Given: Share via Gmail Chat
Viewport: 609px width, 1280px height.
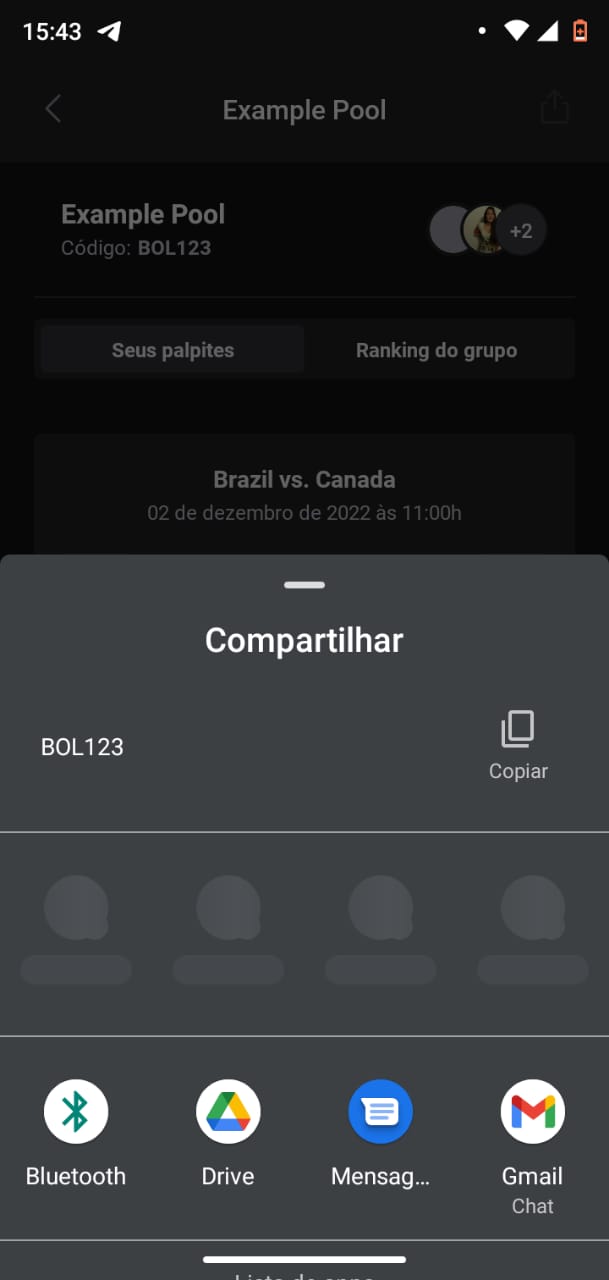Looking at the screenshot, I should [532, 1147].
